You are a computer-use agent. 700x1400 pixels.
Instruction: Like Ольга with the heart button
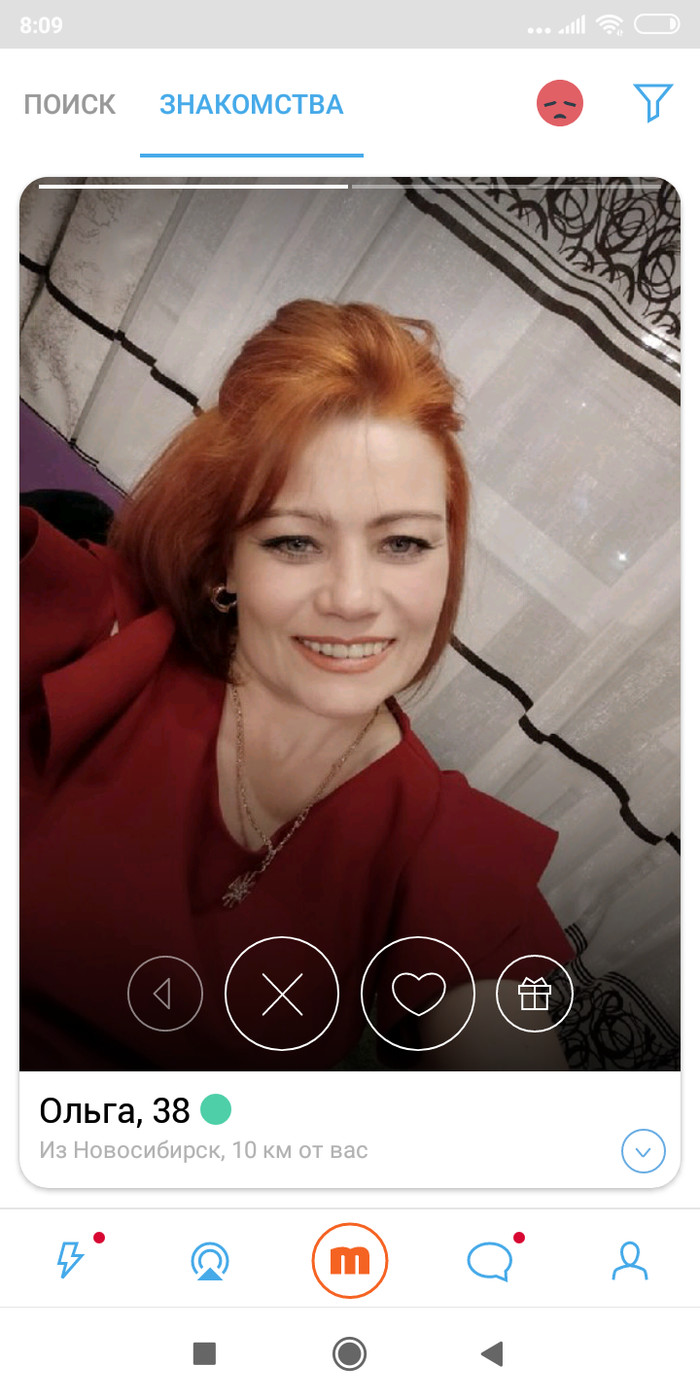click(418, 994)
